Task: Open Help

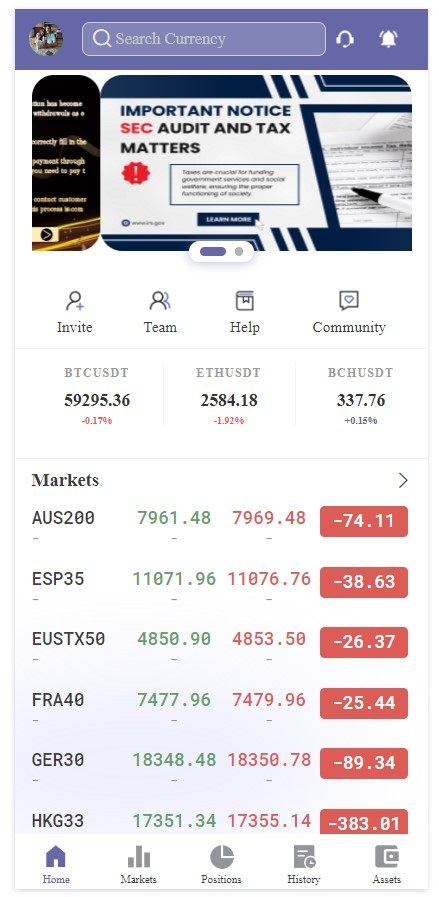Action: coord(244,312)
